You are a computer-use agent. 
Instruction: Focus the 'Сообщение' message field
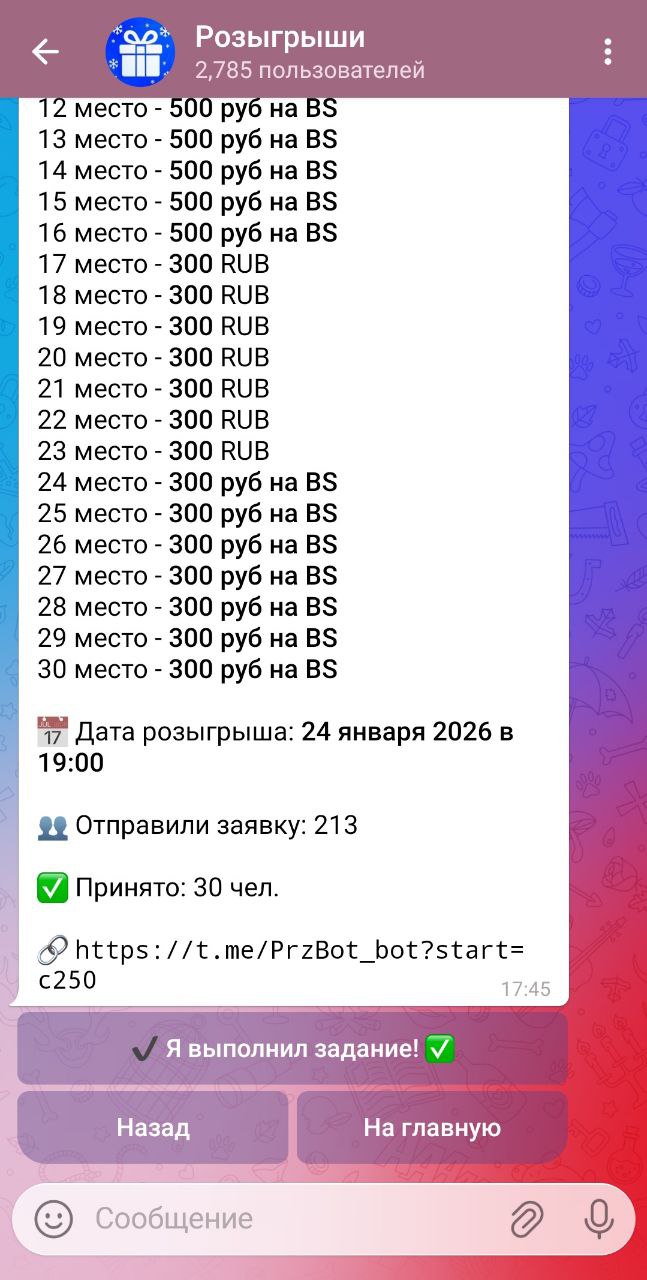point(290,1218)
